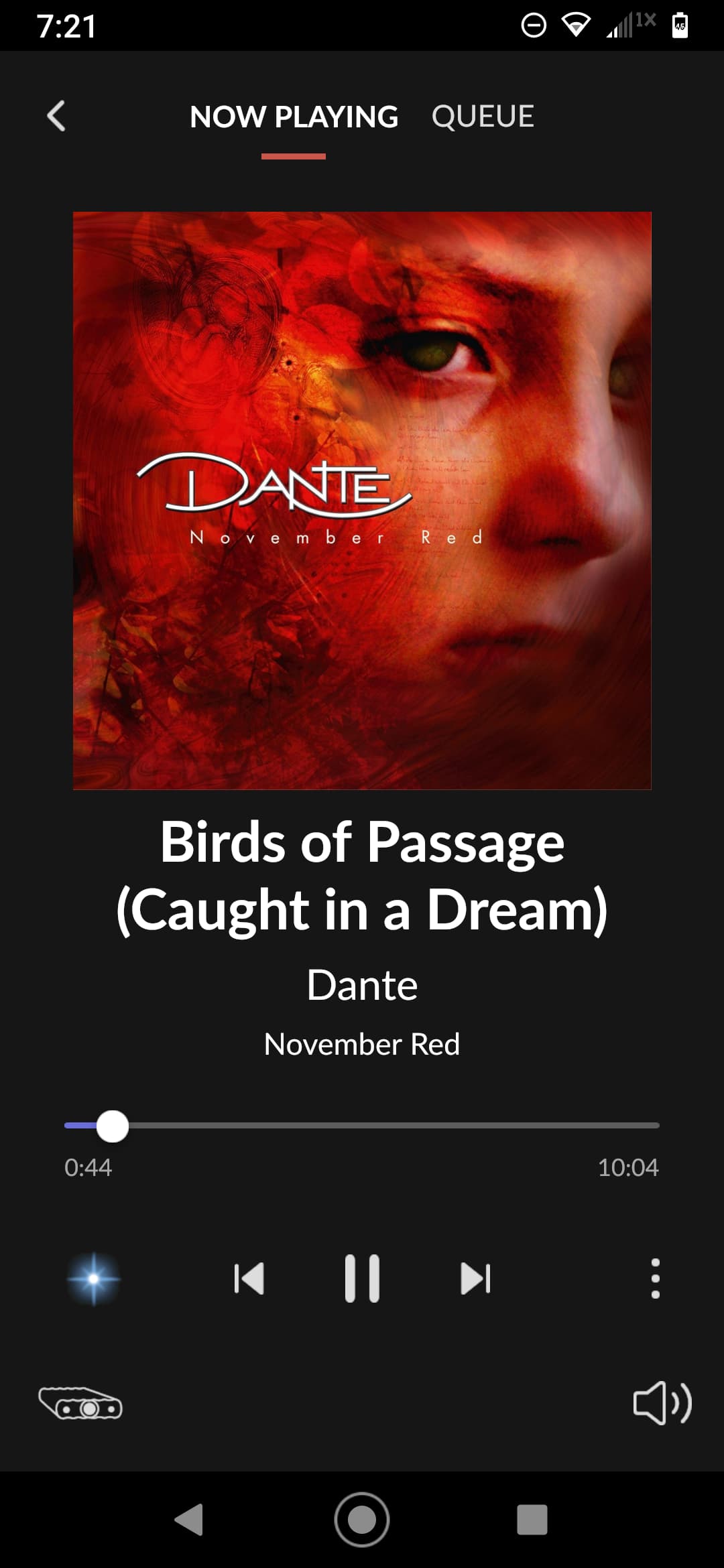The width and height of the screenshot is (724, 1568).
Task: Pause the current track
Action: (x=362, y=1279)
